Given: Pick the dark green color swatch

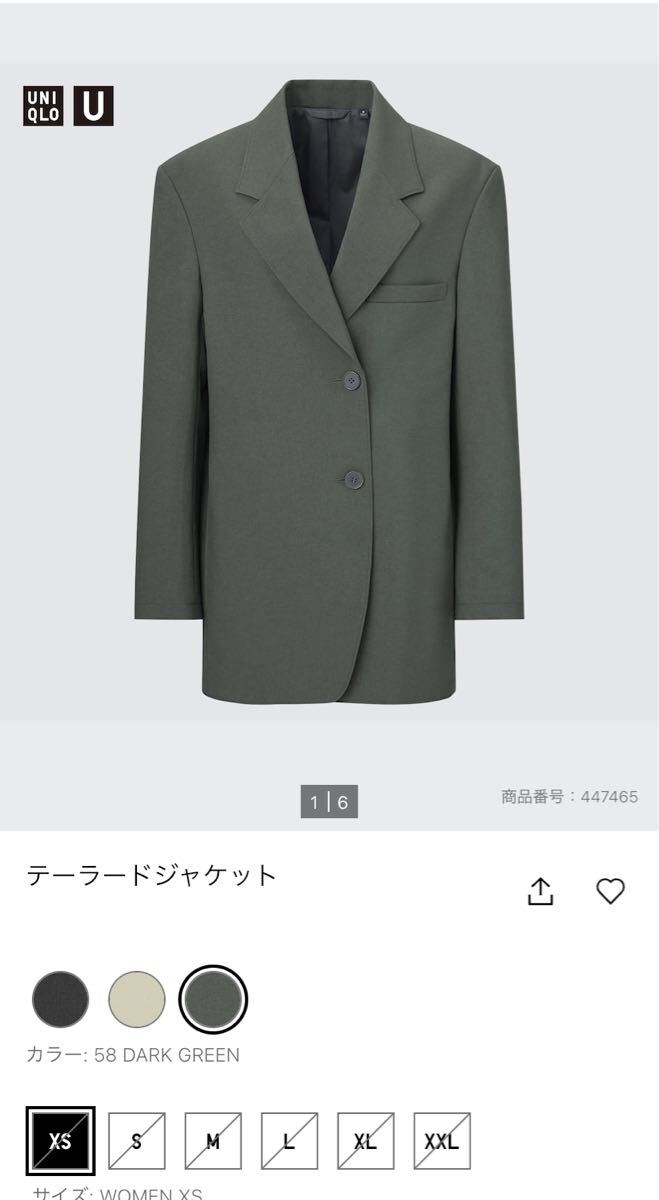Looking at the screenshot, I should (x=213, y=999).
